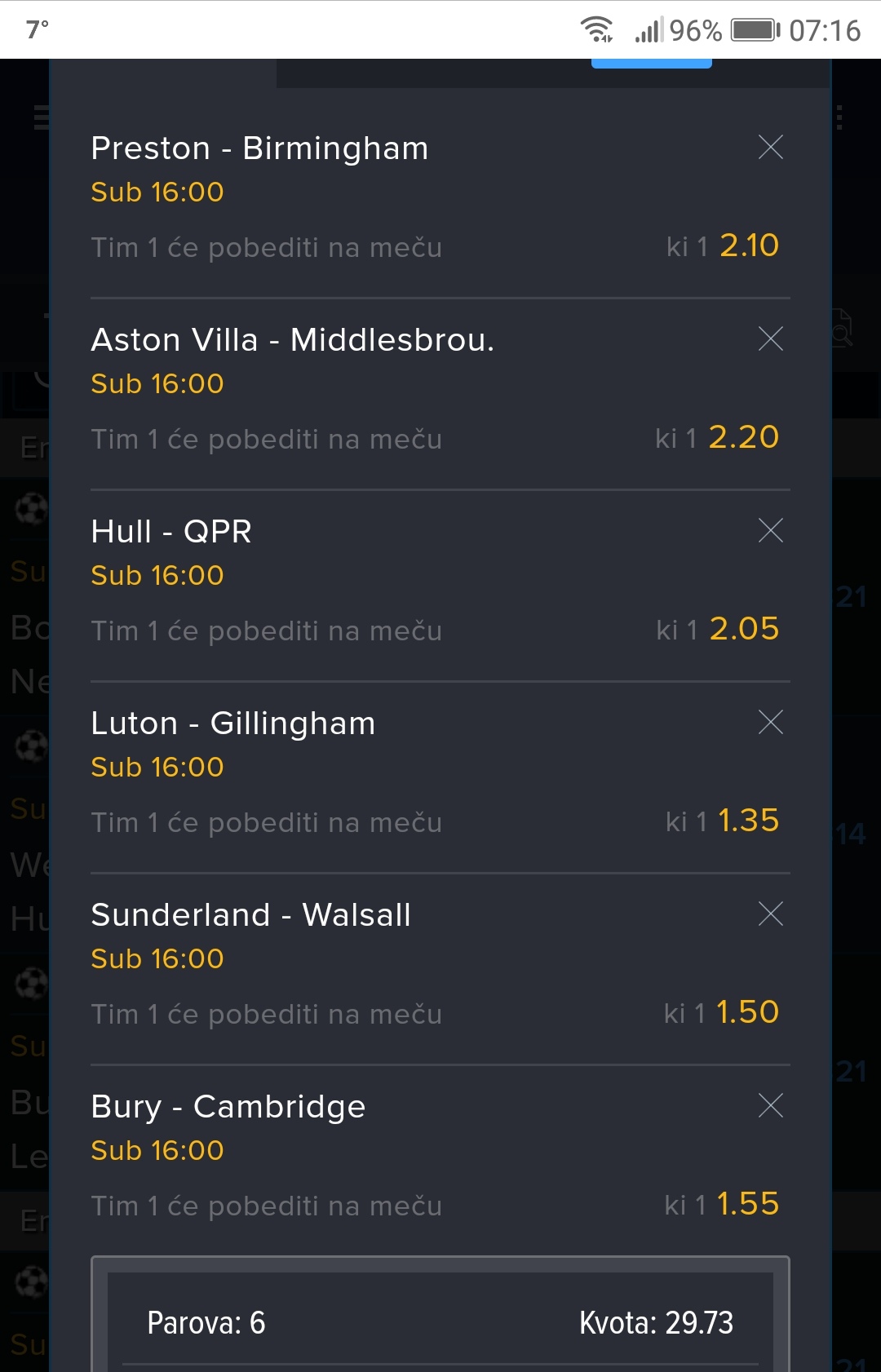Viewport: 881px width, 1372px height.
Task: Remove Luton - Gillingham from ticket
Action: coord(770,723)
